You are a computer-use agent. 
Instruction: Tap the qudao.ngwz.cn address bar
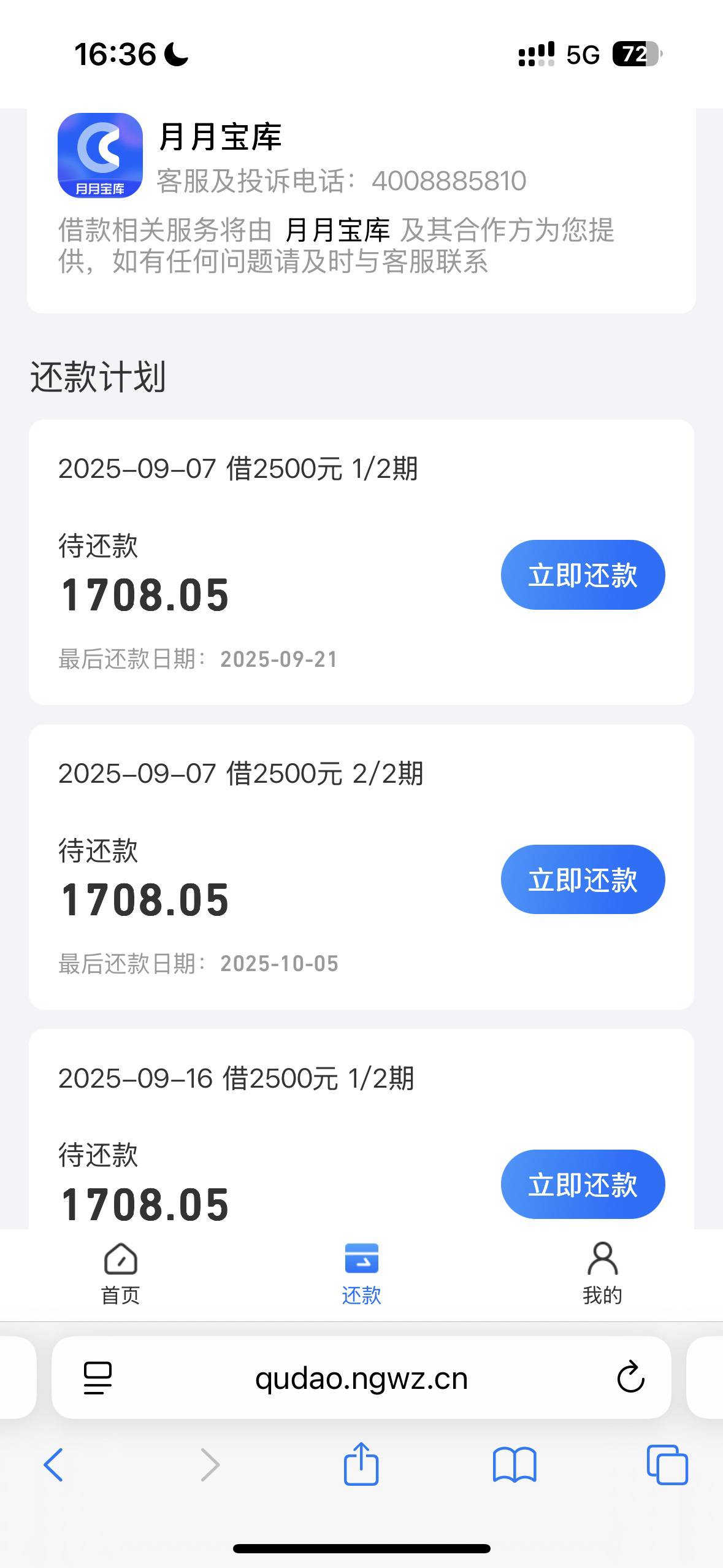(x=361, y=1378)
